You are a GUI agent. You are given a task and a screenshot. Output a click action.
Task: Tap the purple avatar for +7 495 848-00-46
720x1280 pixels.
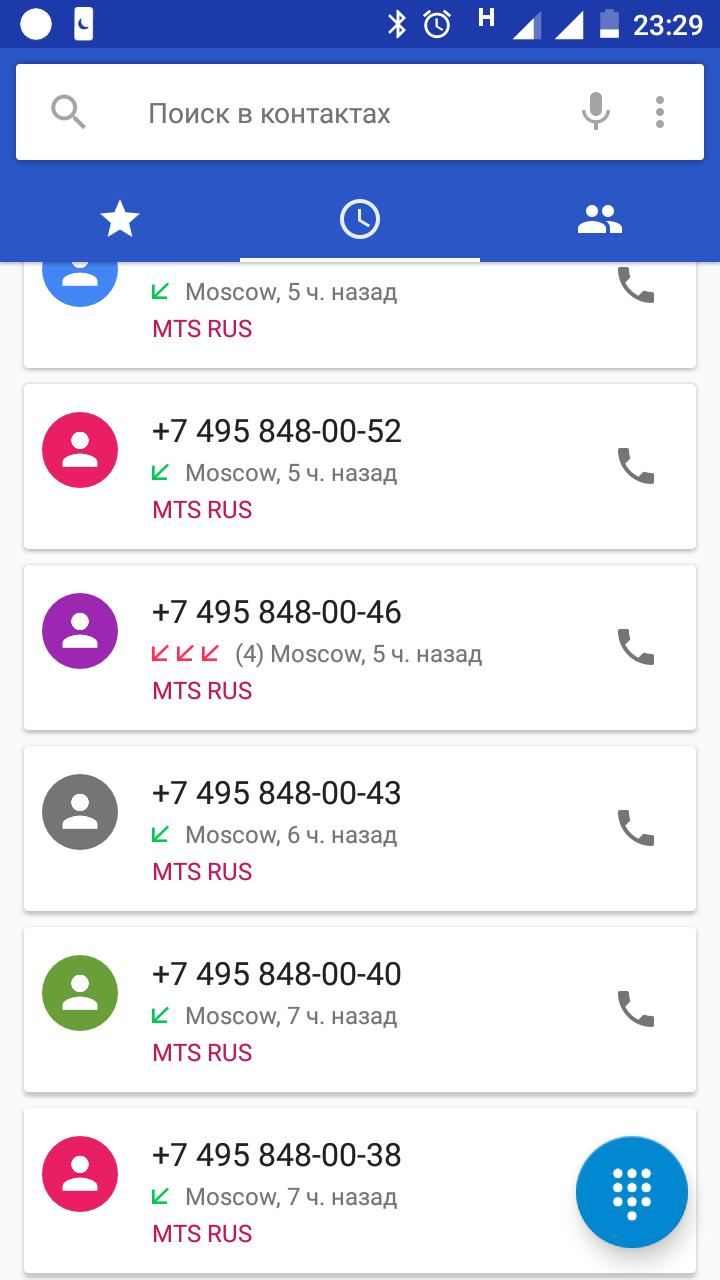[x=80, y=631]
